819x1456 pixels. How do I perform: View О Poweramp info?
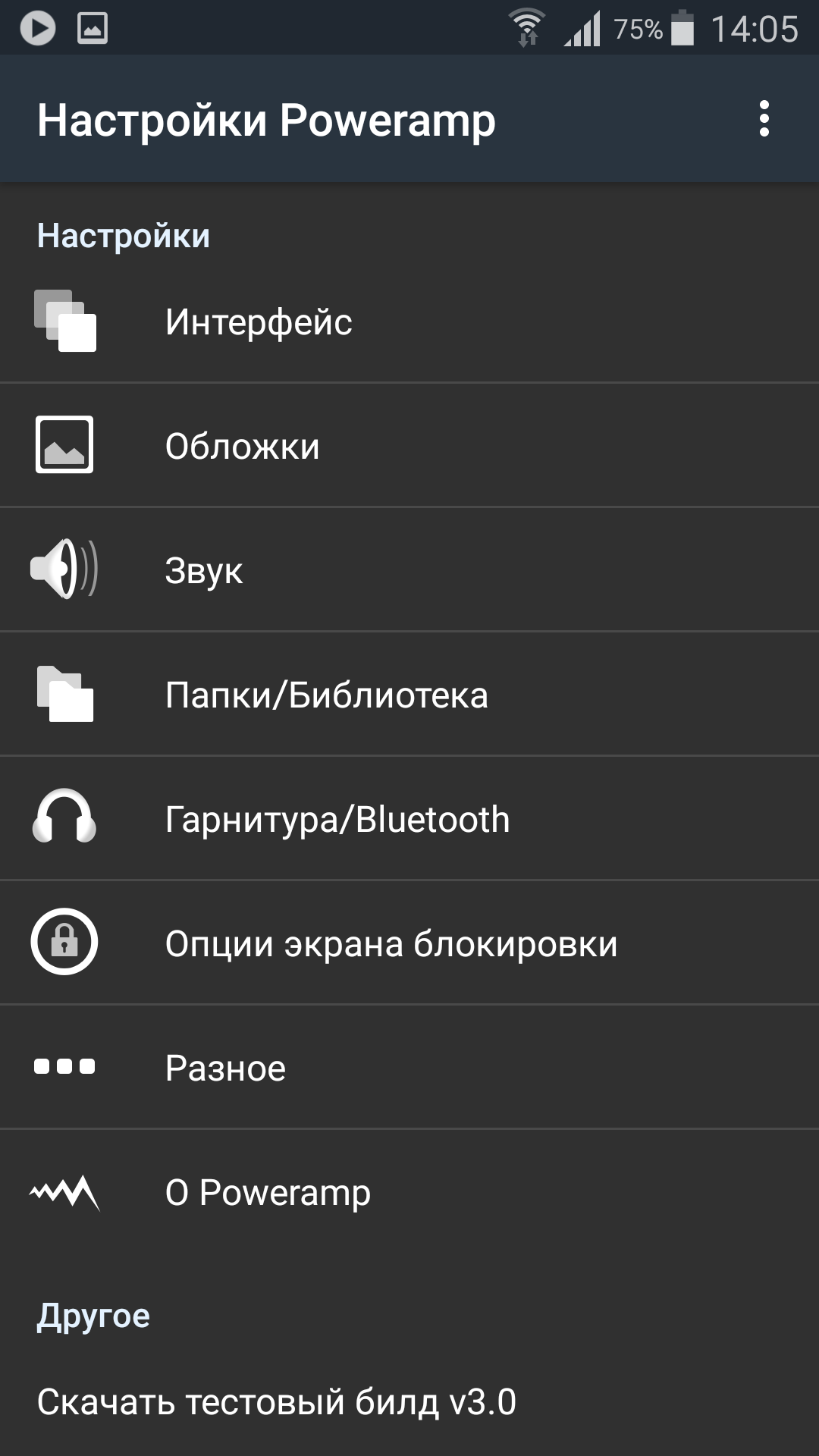409,1191
